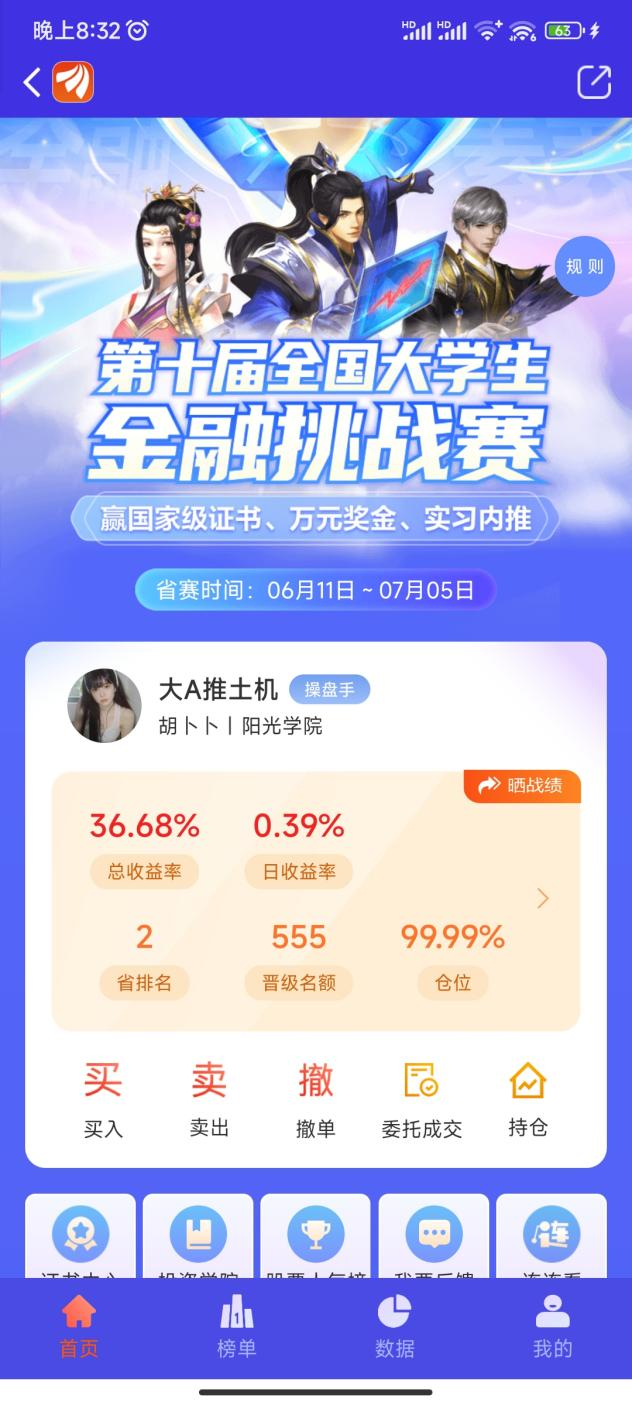Image resolution: width=632 pixels, height=1405 pixels.
Task: Tap the profile avatar of 大A推土机
Action: tap(104, 705)
